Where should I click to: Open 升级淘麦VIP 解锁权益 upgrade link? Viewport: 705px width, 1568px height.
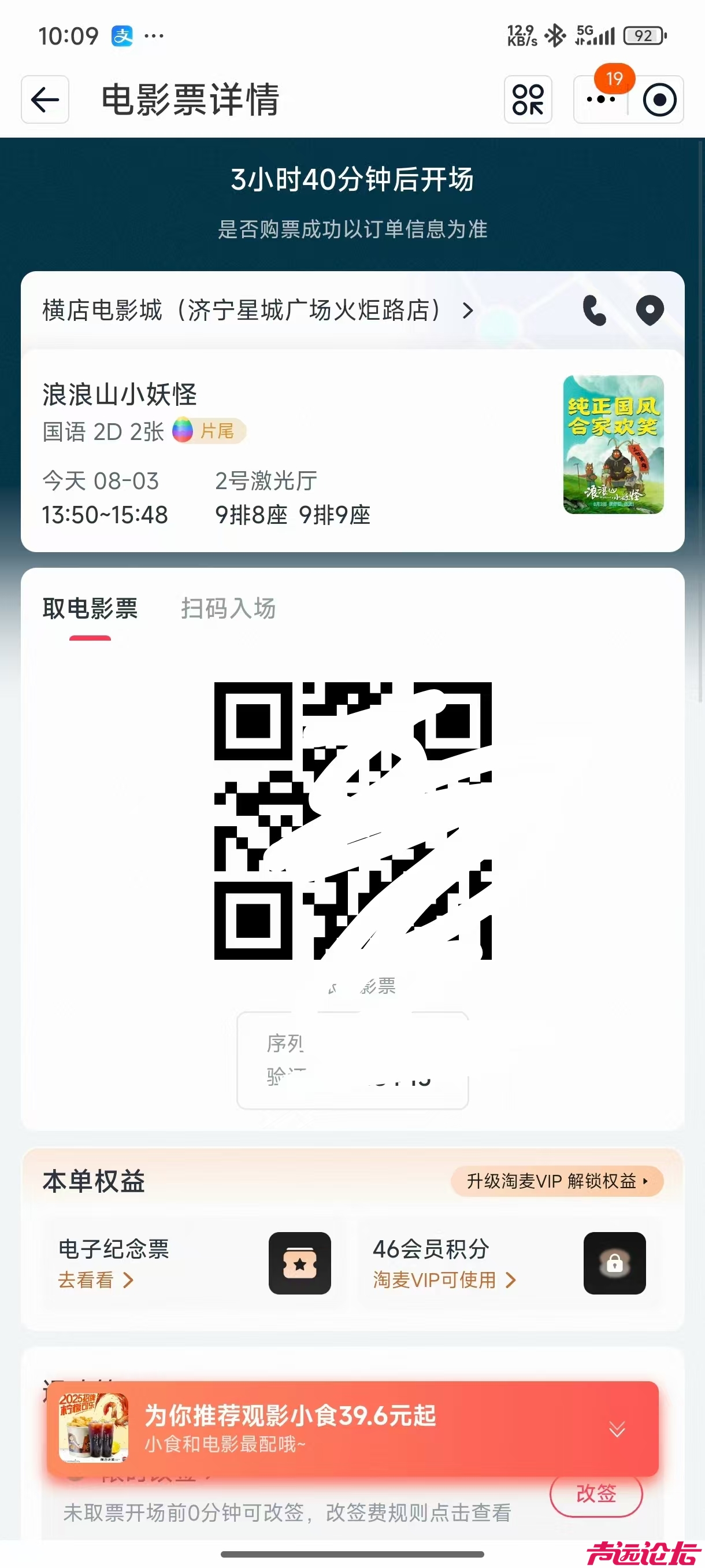pos(557,1181)
